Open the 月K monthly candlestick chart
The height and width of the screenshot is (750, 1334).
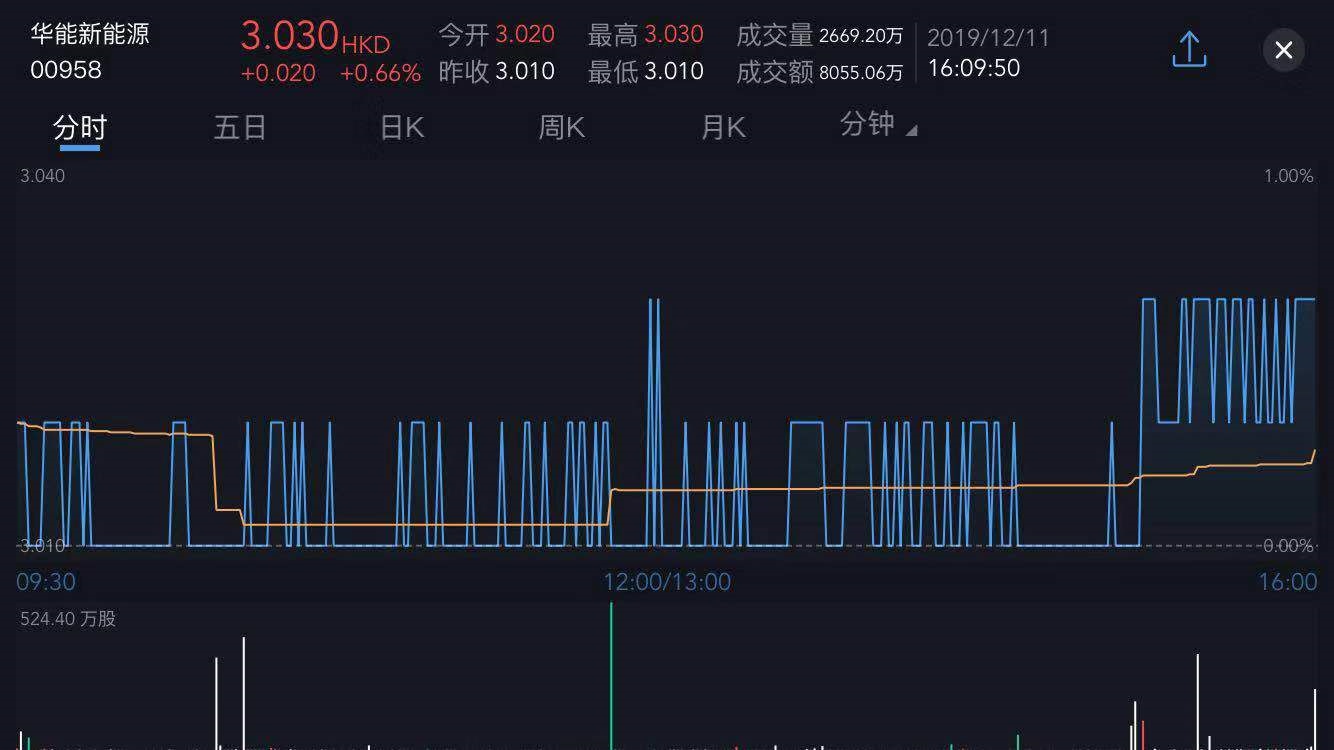point(723,128)
